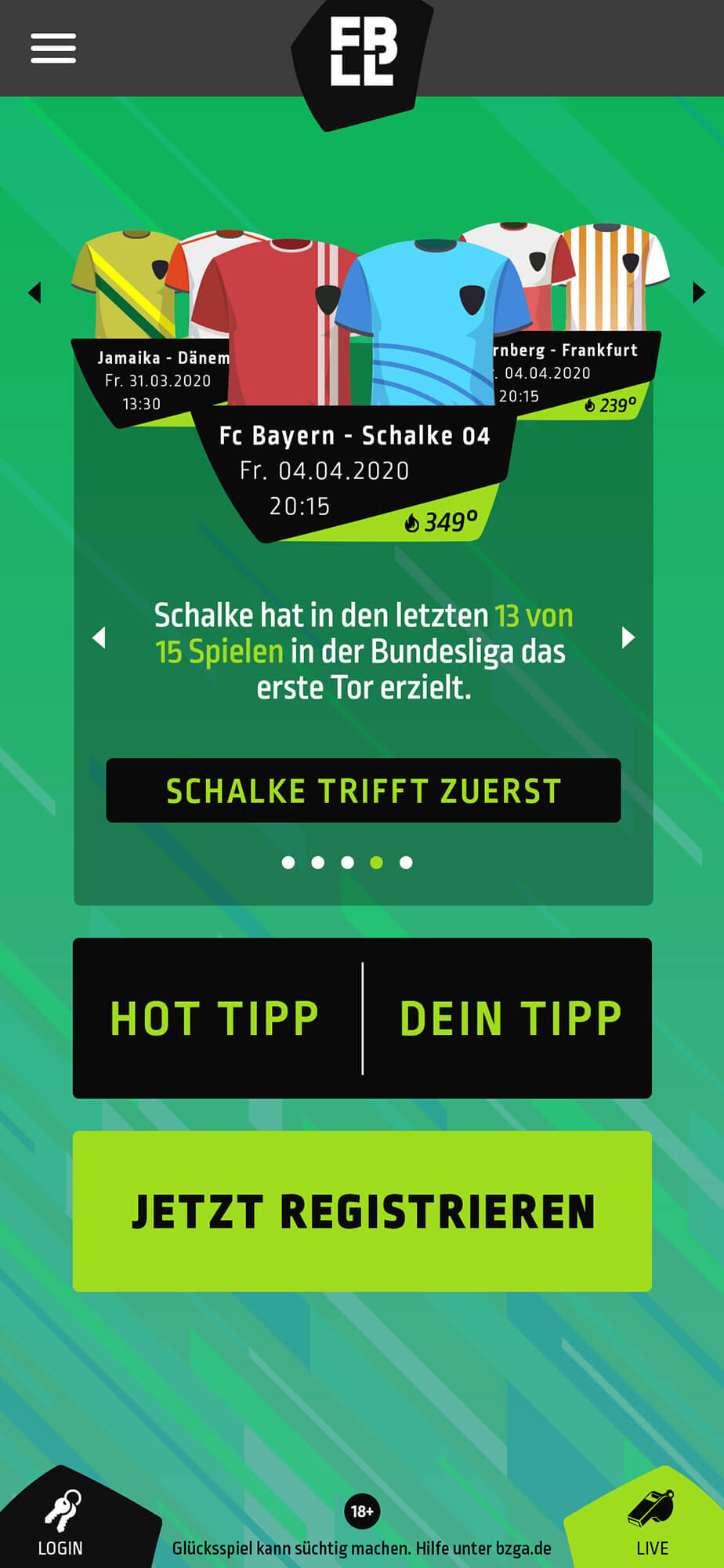This screenshot has width=724, height=1568.
Task: Go to next betting fact
Action: tap(628, 637)
